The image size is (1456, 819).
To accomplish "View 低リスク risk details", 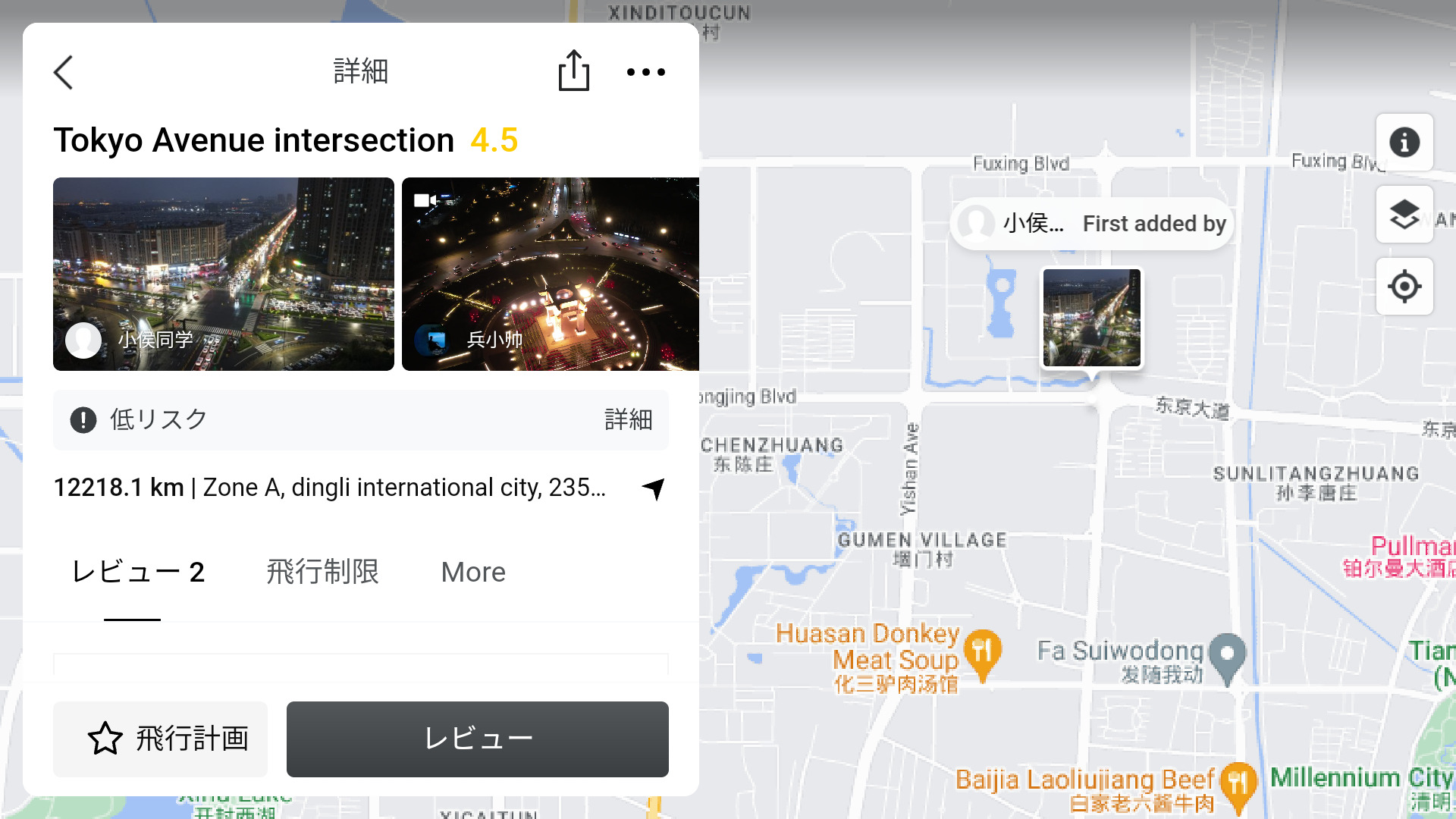I will (x=628, y=419).
